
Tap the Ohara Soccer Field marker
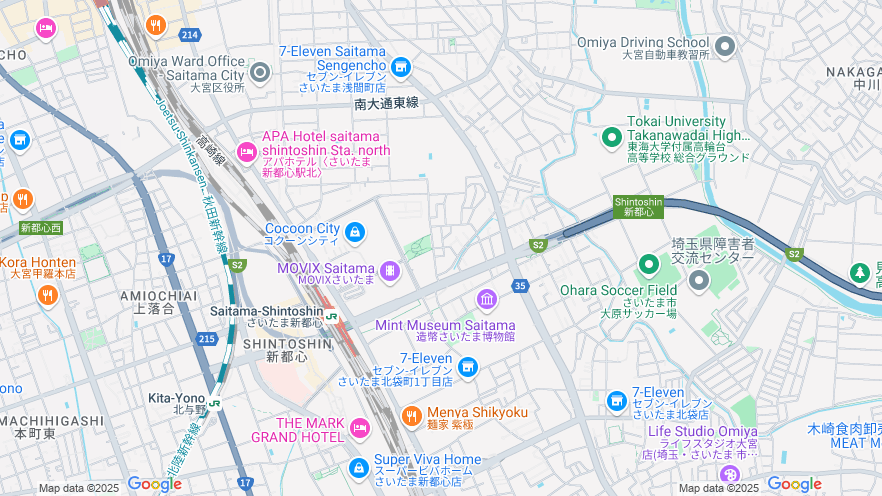648,266
